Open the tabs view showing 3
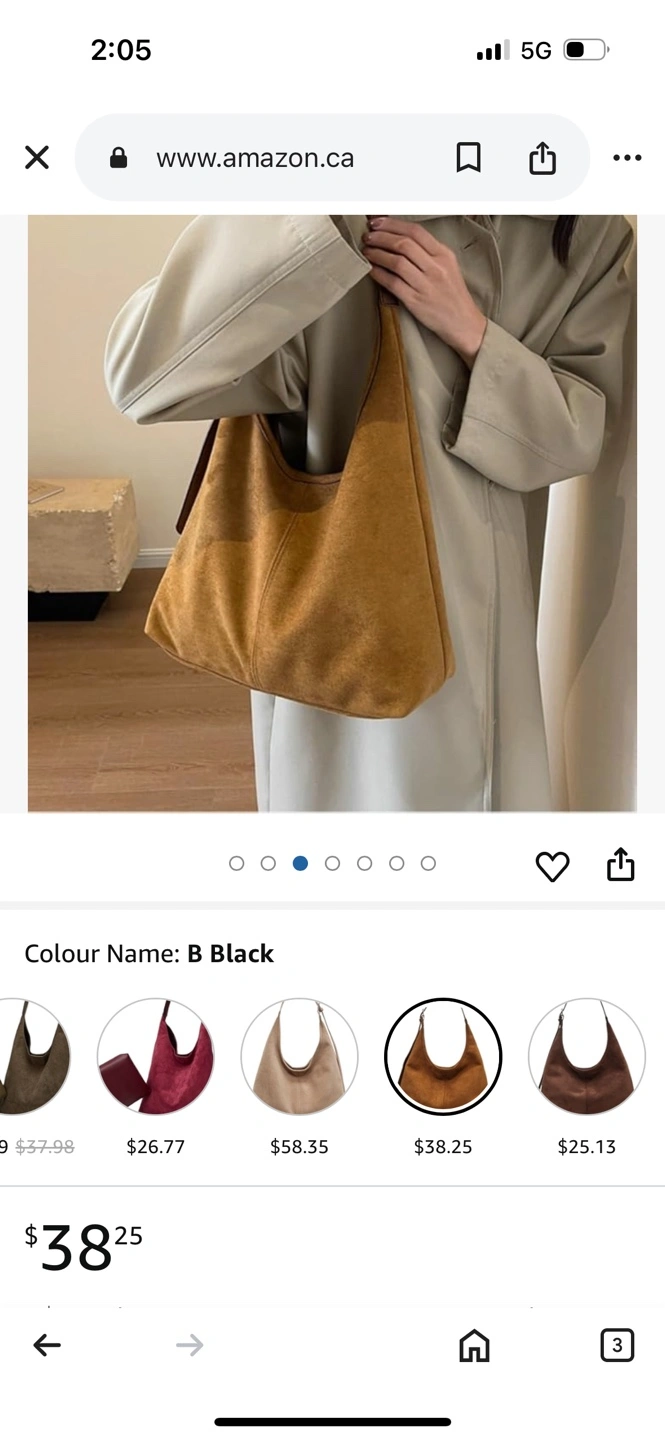 [617, 1345]
